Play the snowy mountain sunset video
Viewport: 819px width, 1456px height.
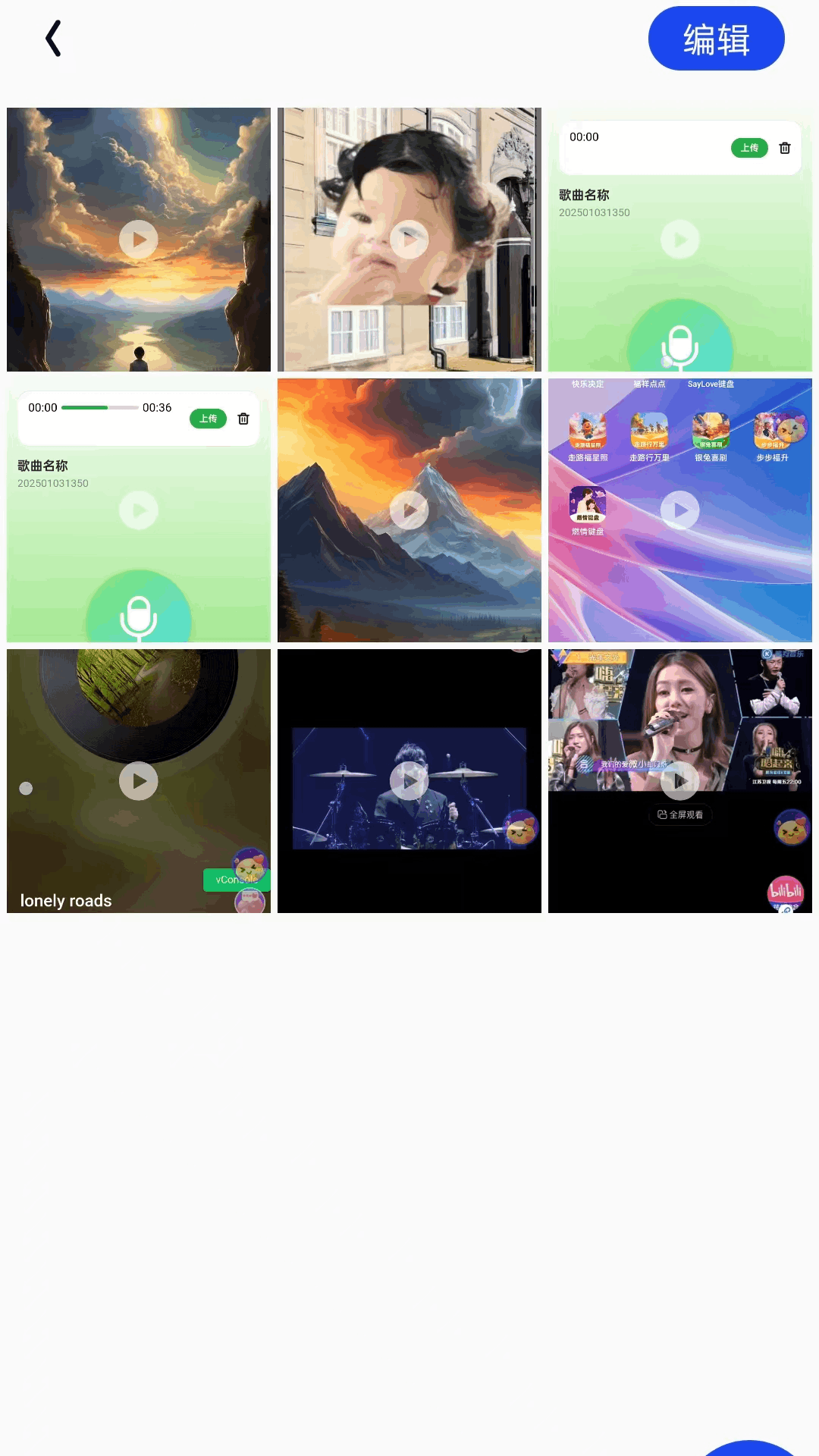(x=409, y=510)
